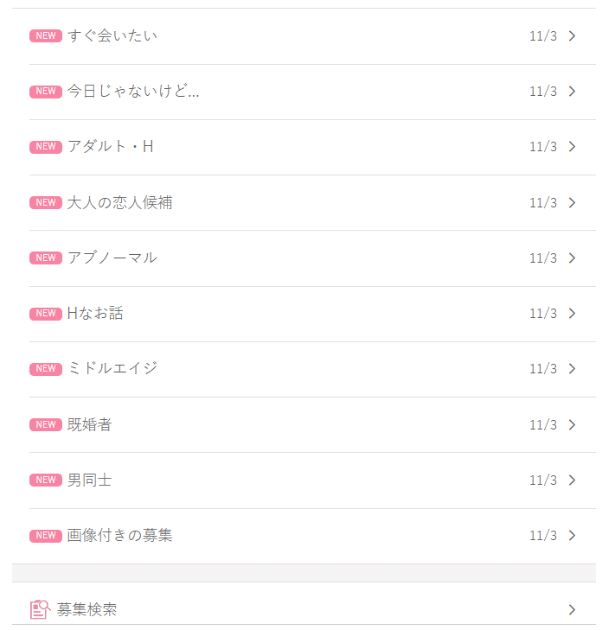Image resolution: width=602 pixels, height=630 pixels.
Task: Select the 既婚者 category row
Action: click(x=89, y=424)
